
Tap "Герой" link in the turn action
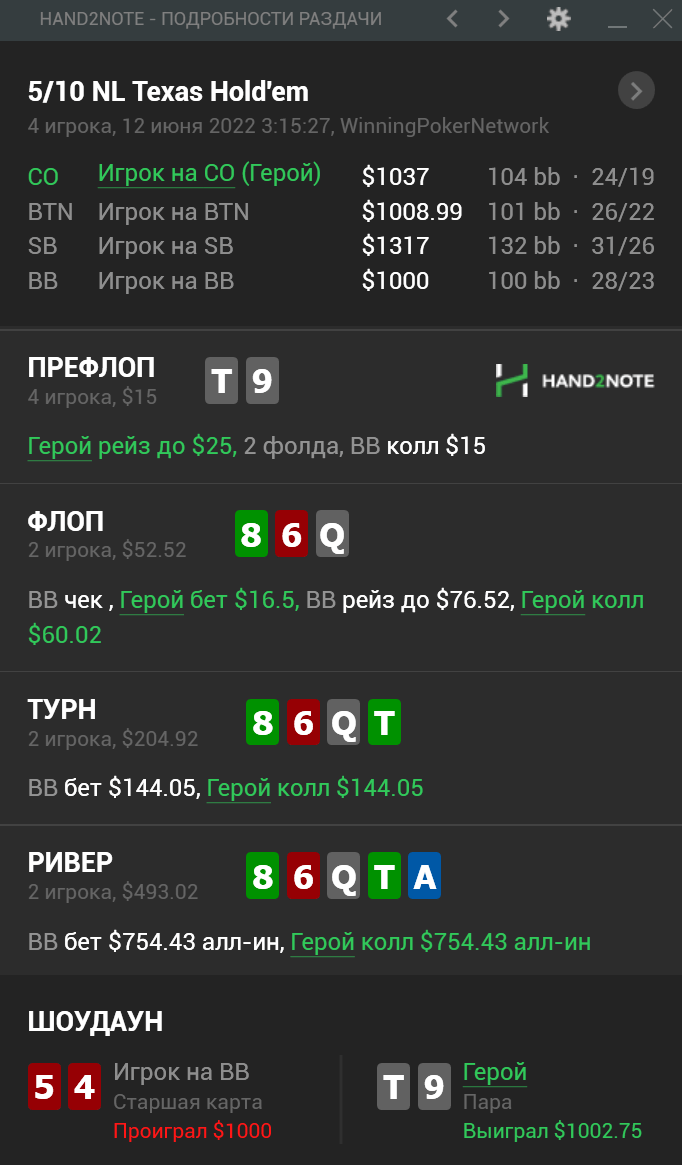238,788
